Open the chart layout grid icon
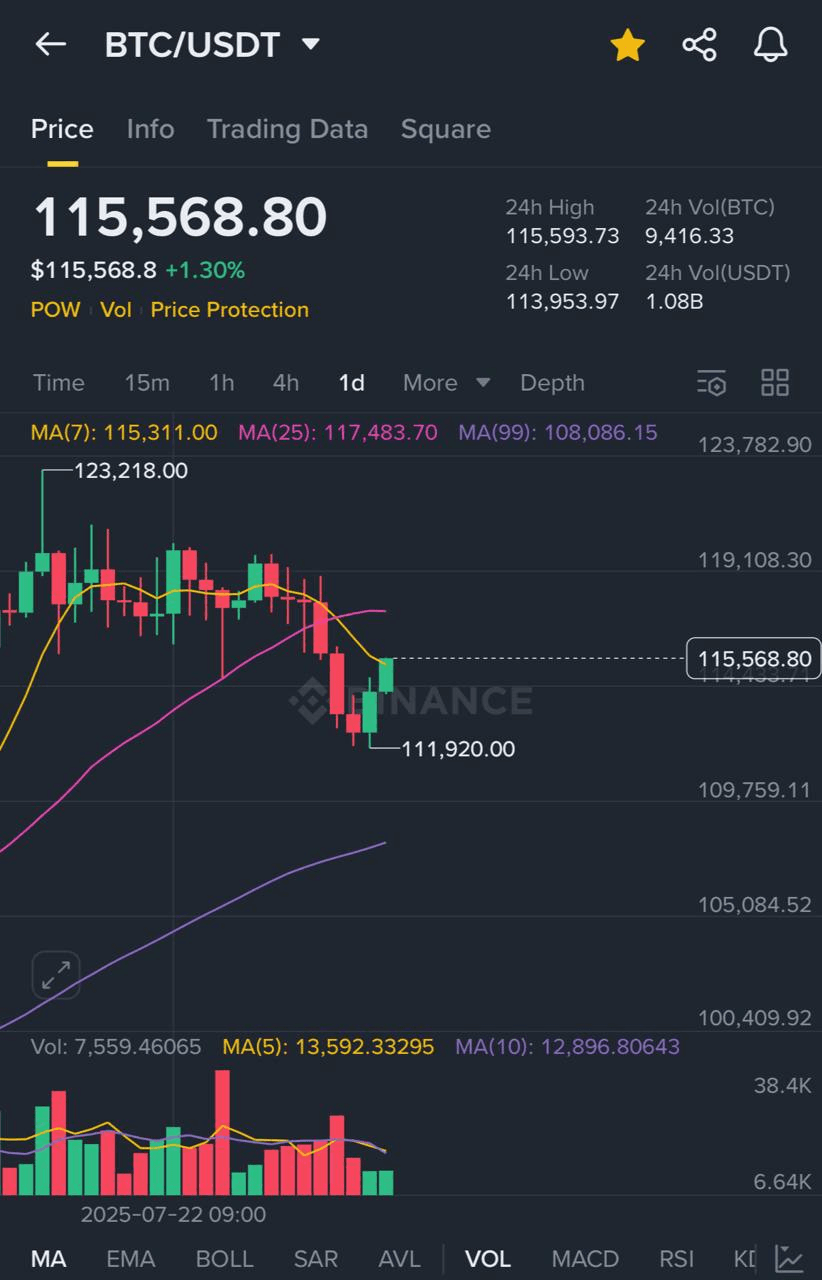822x1280 pixels. [x=775, y=382]
